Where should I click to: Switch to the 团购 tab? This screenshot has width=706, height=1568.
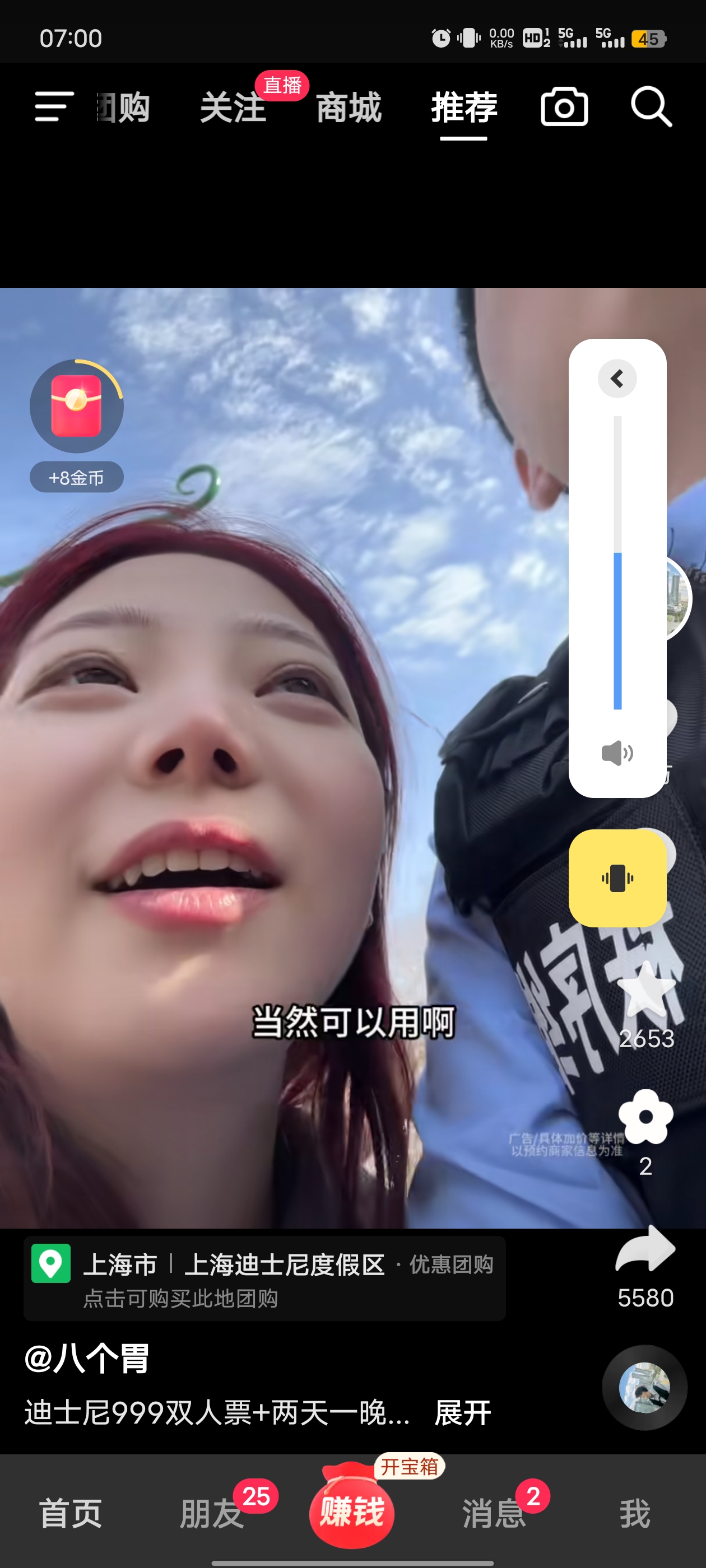tap(124, 108)
